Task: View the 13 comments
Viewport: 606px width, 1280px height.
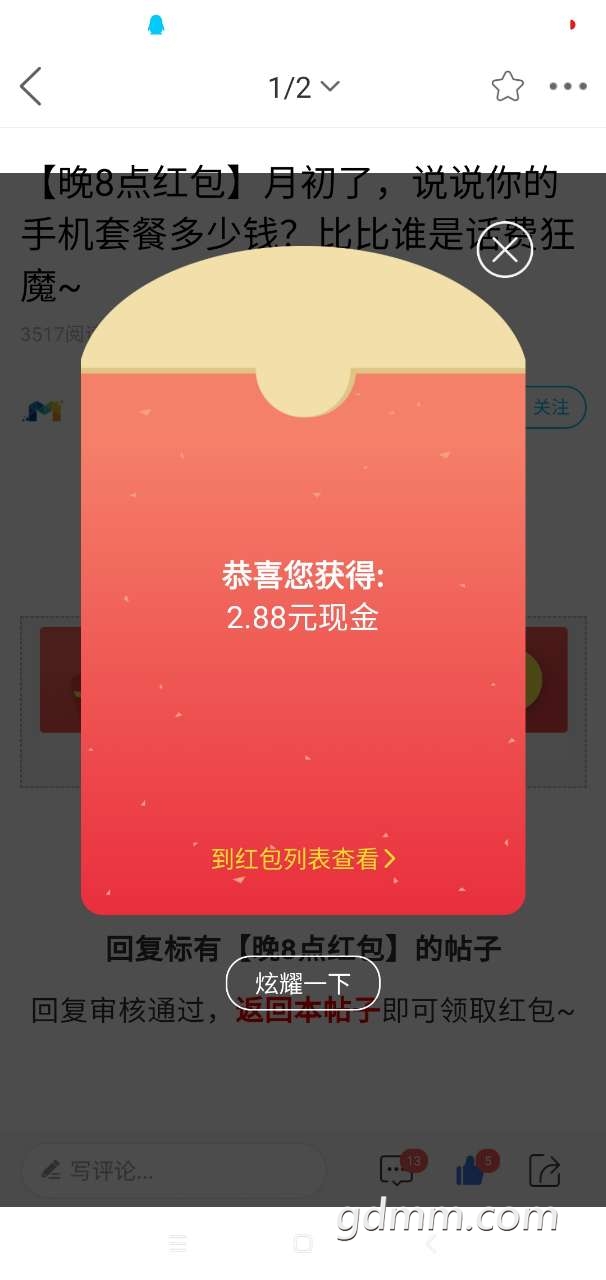Action: point(398,1170)
